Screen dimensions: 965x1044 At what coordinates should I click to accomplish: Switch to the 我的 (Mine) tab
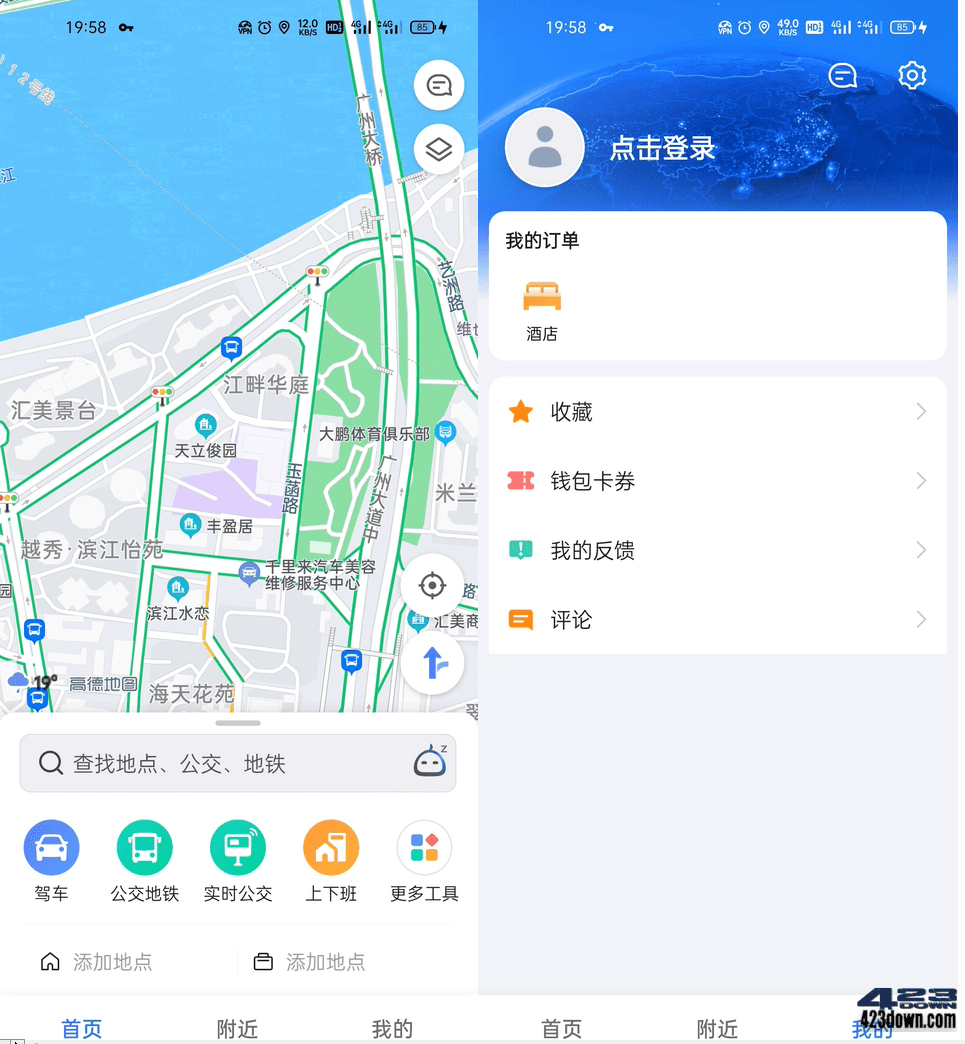pyautogui.click(x=392, y=1027)
